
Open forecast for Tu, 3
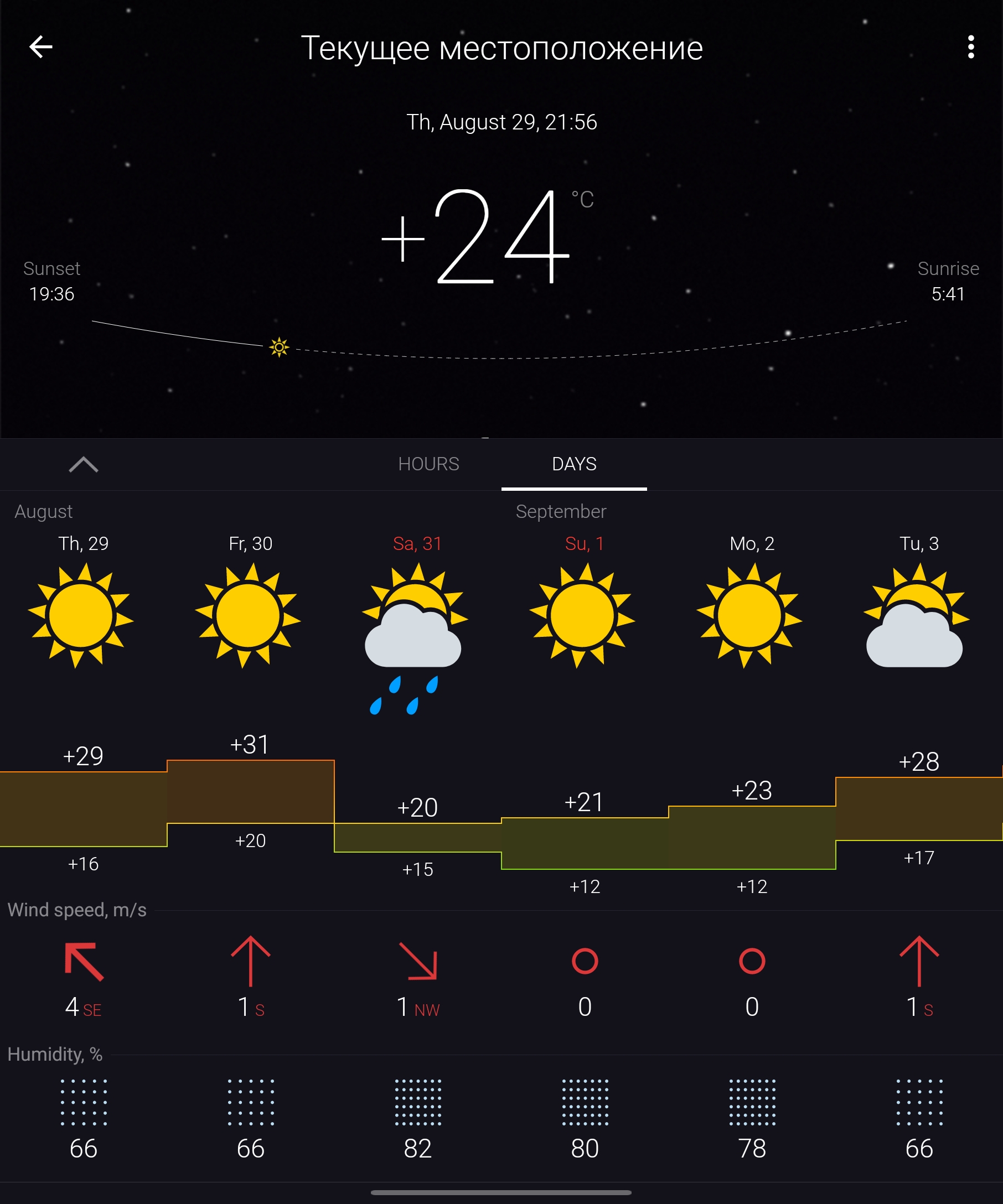(918, 615)
